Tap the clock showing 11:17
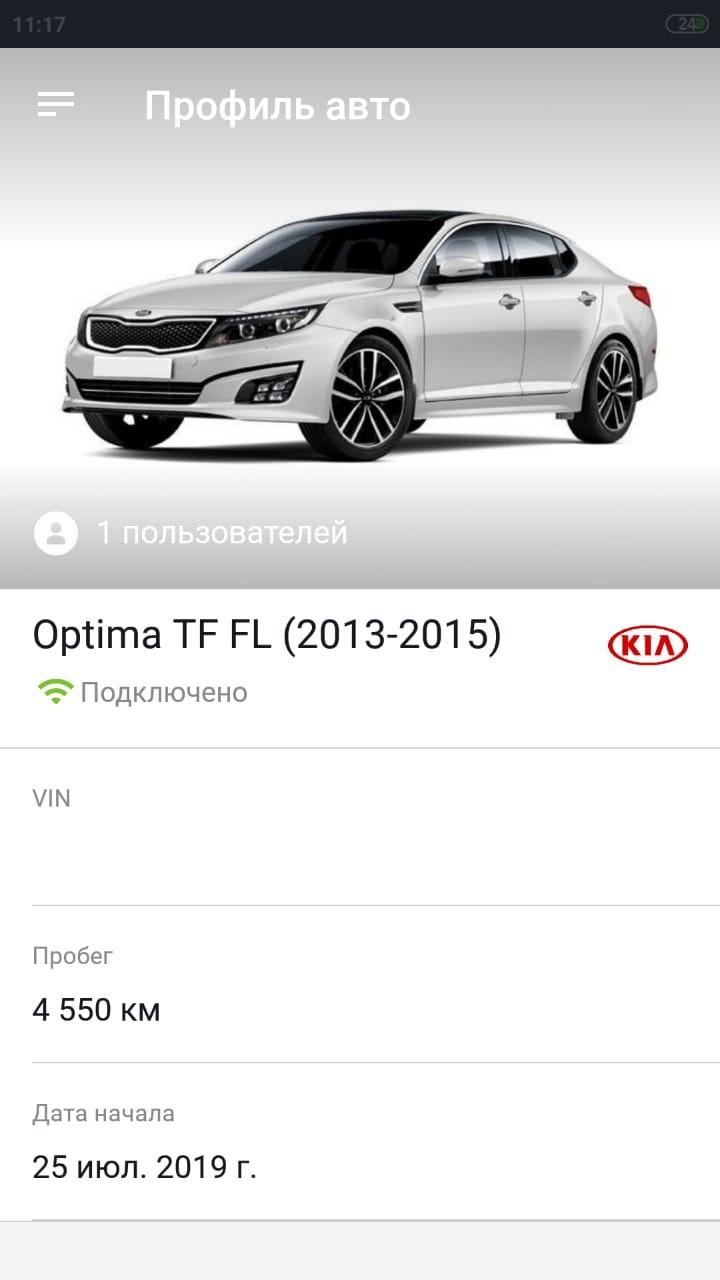Viewport: 720px width, 1280px height. click(x=37, y=22)
